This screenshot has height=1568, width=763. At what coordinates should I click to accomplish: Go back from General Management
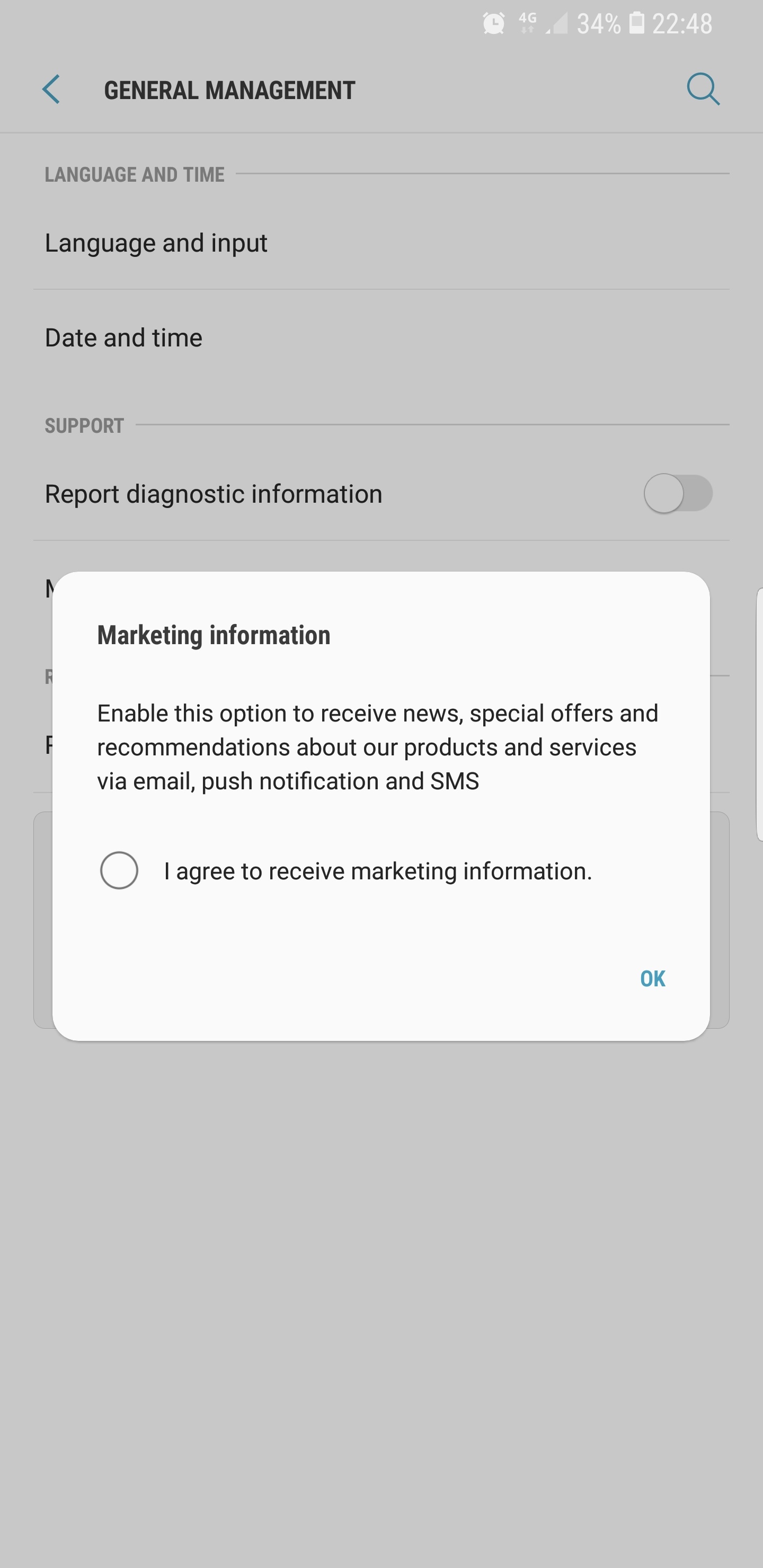coord(51,90)
